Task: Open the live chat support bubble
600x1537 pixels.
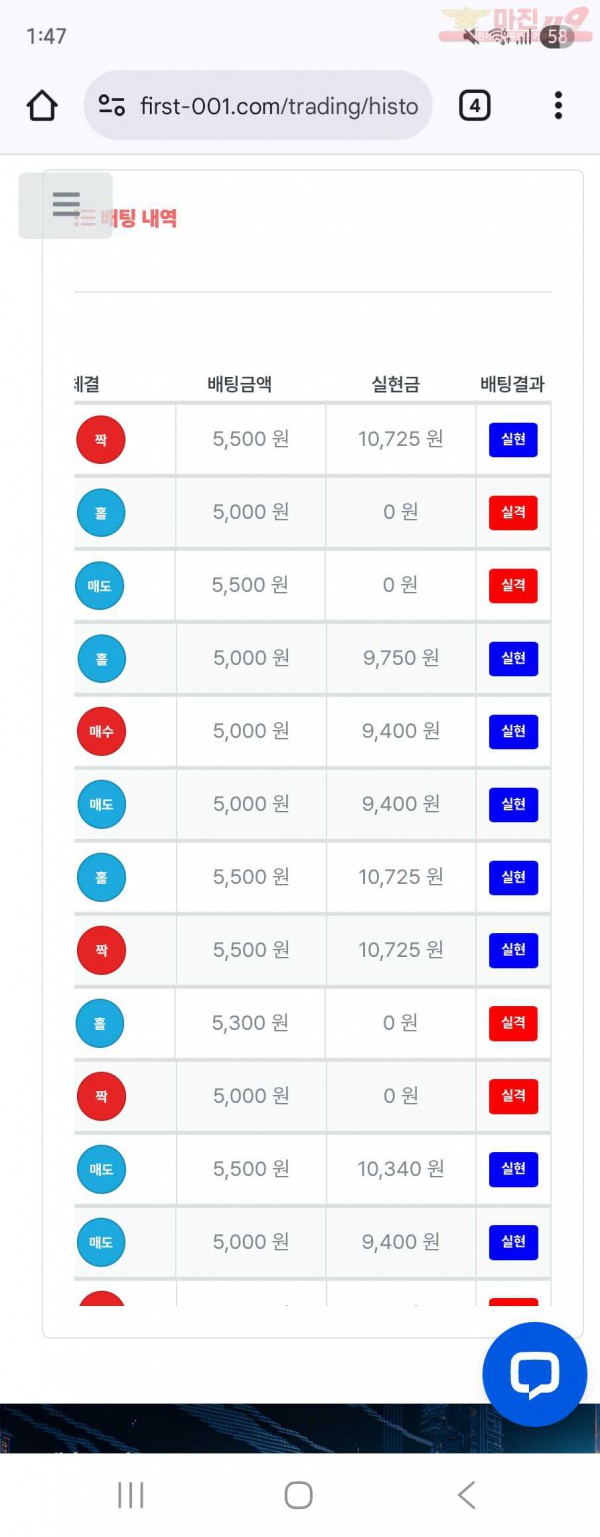Action: [534, 1374]
